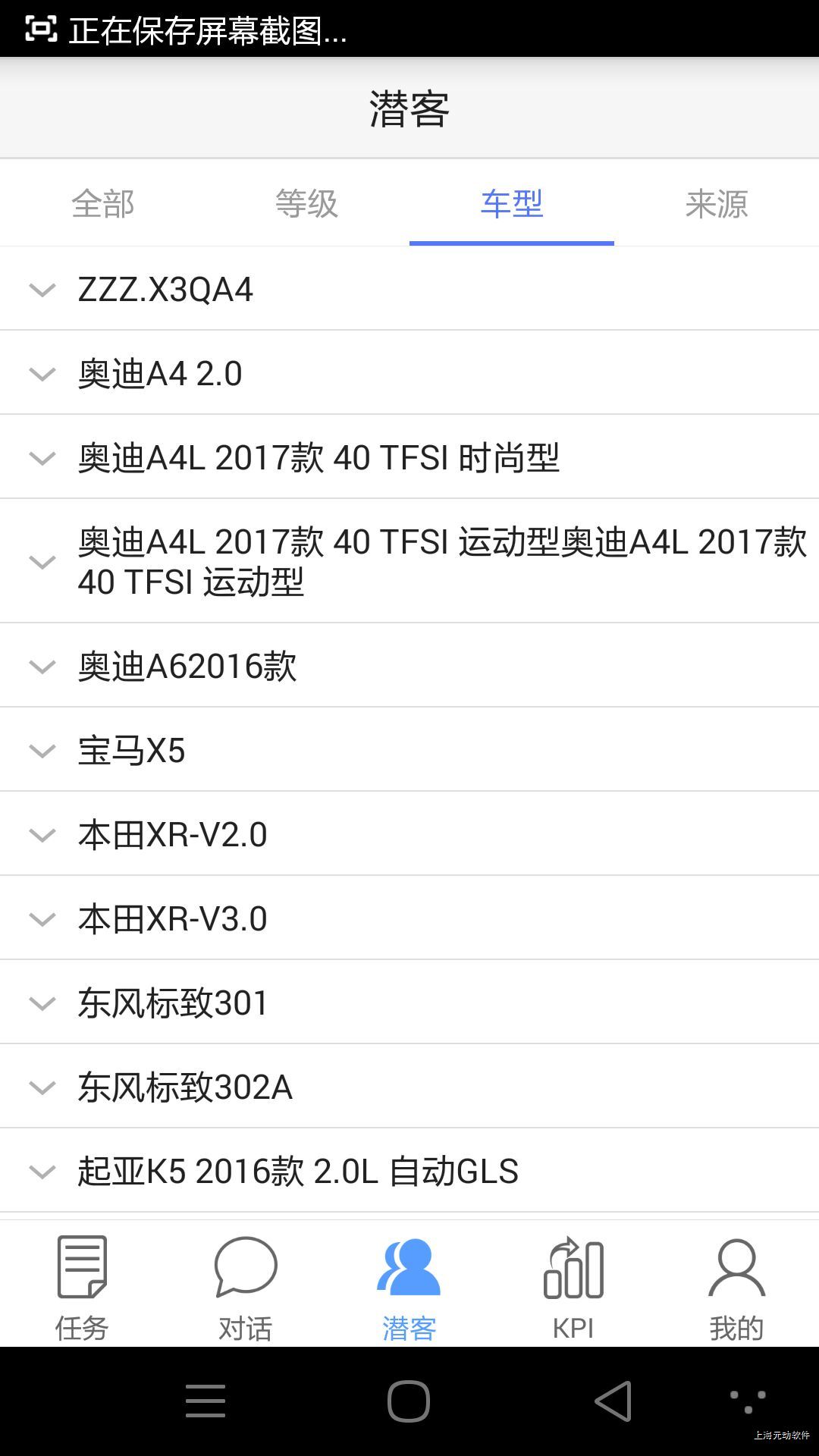
Task: Expand the ZZZ.X3QA4 group
Action: [x=42, y=290]
